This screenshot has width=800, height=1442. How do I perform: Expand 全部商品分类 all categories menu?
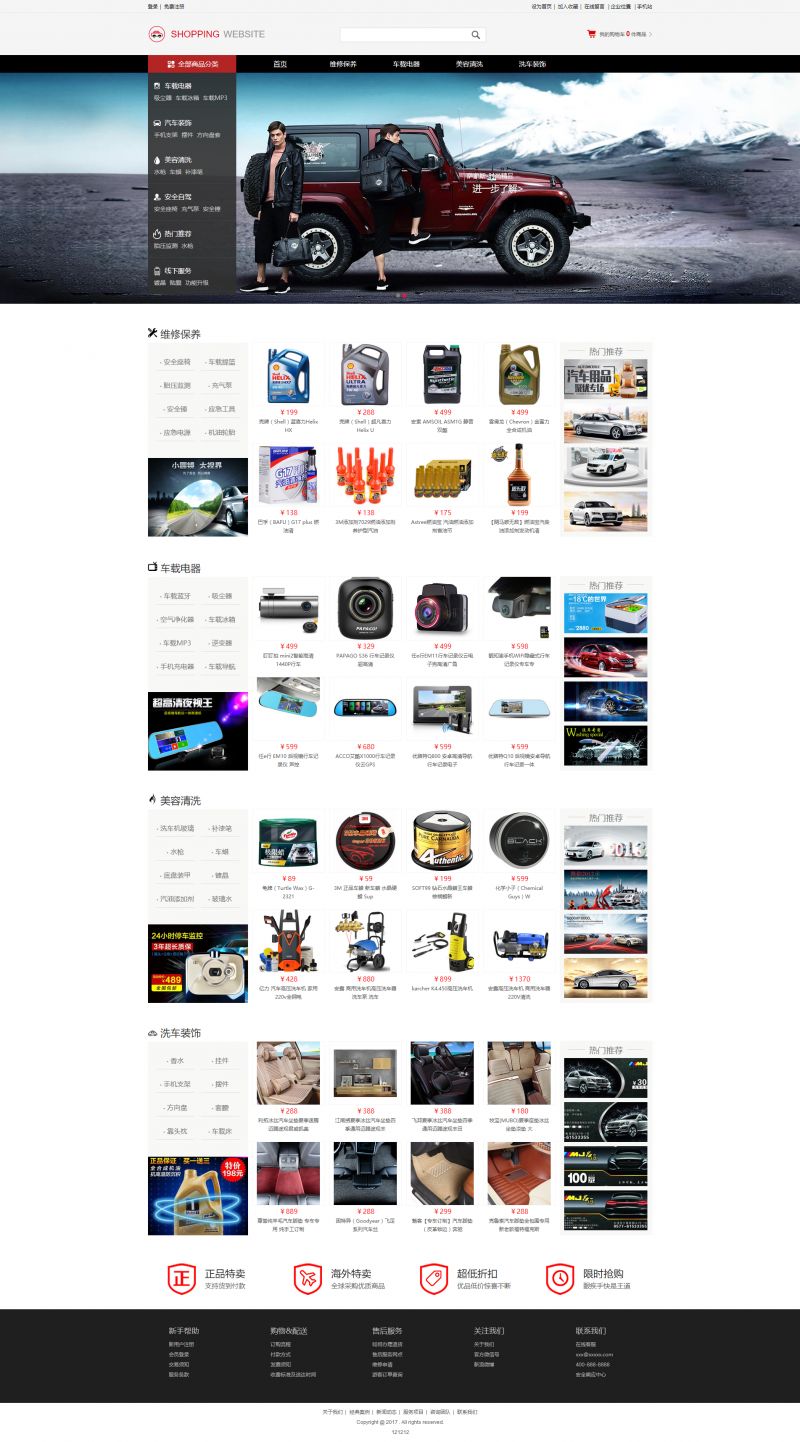pyautogui.click(x=192, y=64)
